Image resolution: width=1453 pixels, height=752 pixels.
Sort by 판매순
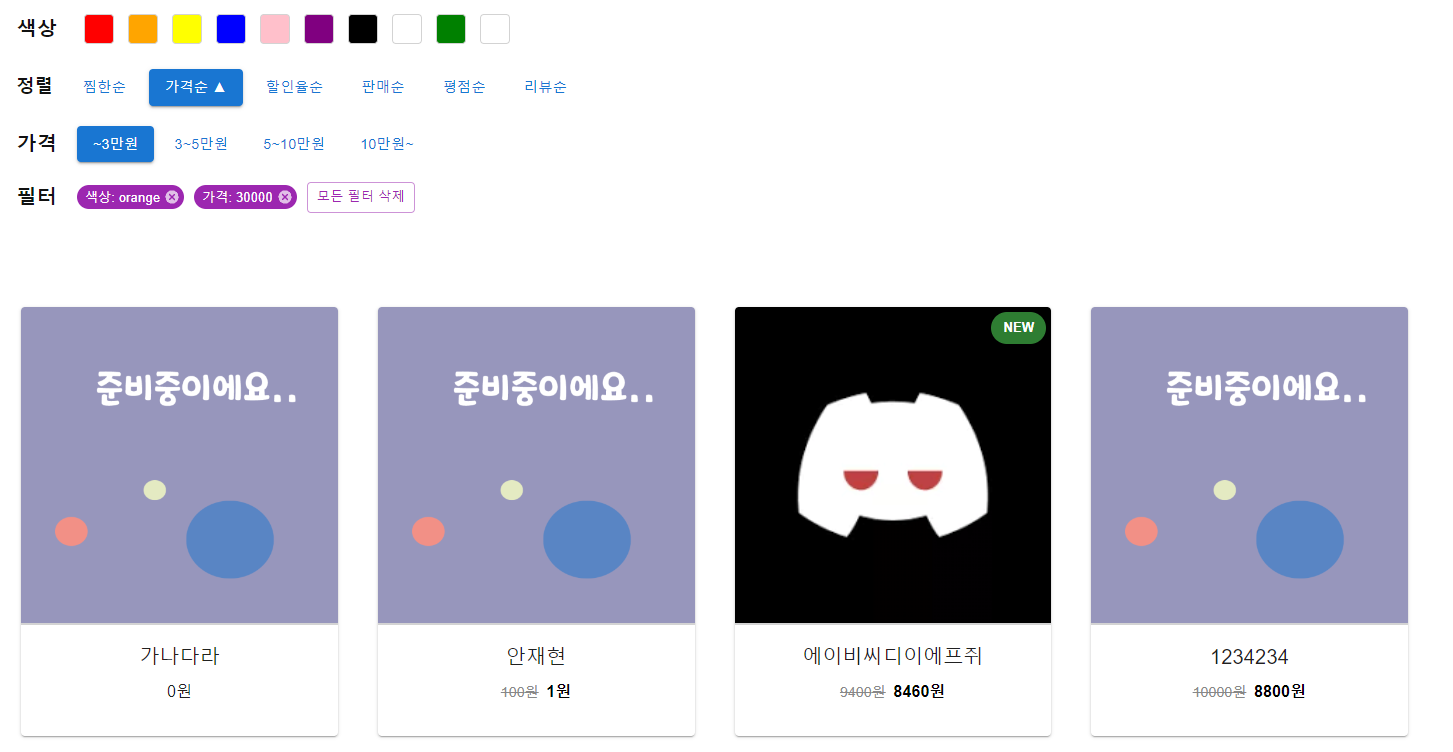tap(383, 87)
